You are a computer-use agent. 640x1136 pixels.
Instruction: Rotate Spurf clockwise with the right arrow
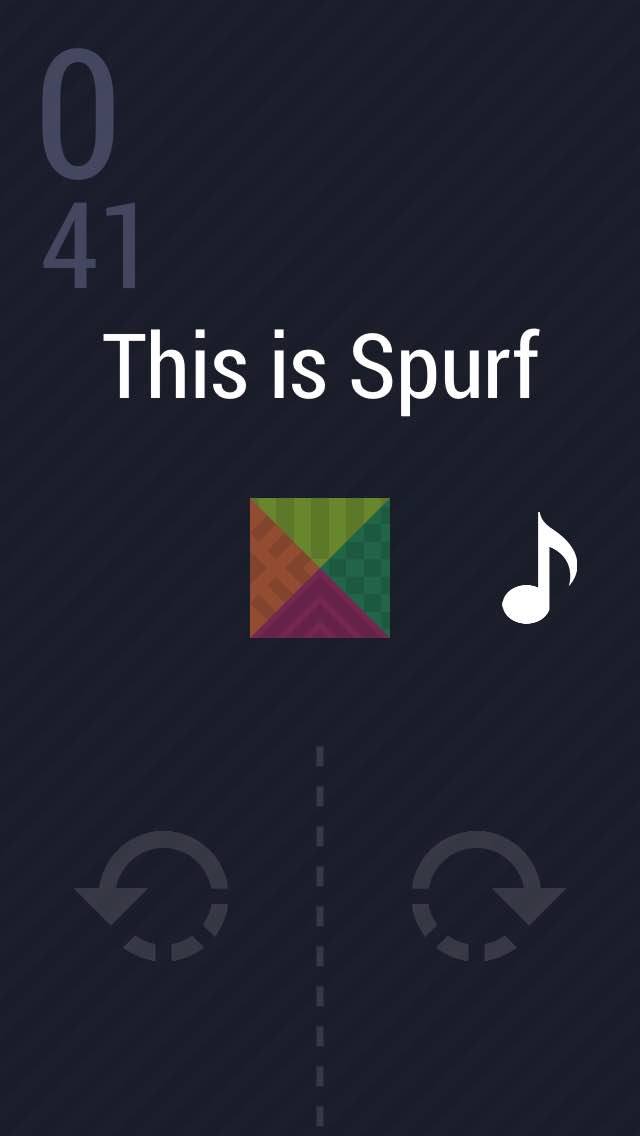pos(489,896)
